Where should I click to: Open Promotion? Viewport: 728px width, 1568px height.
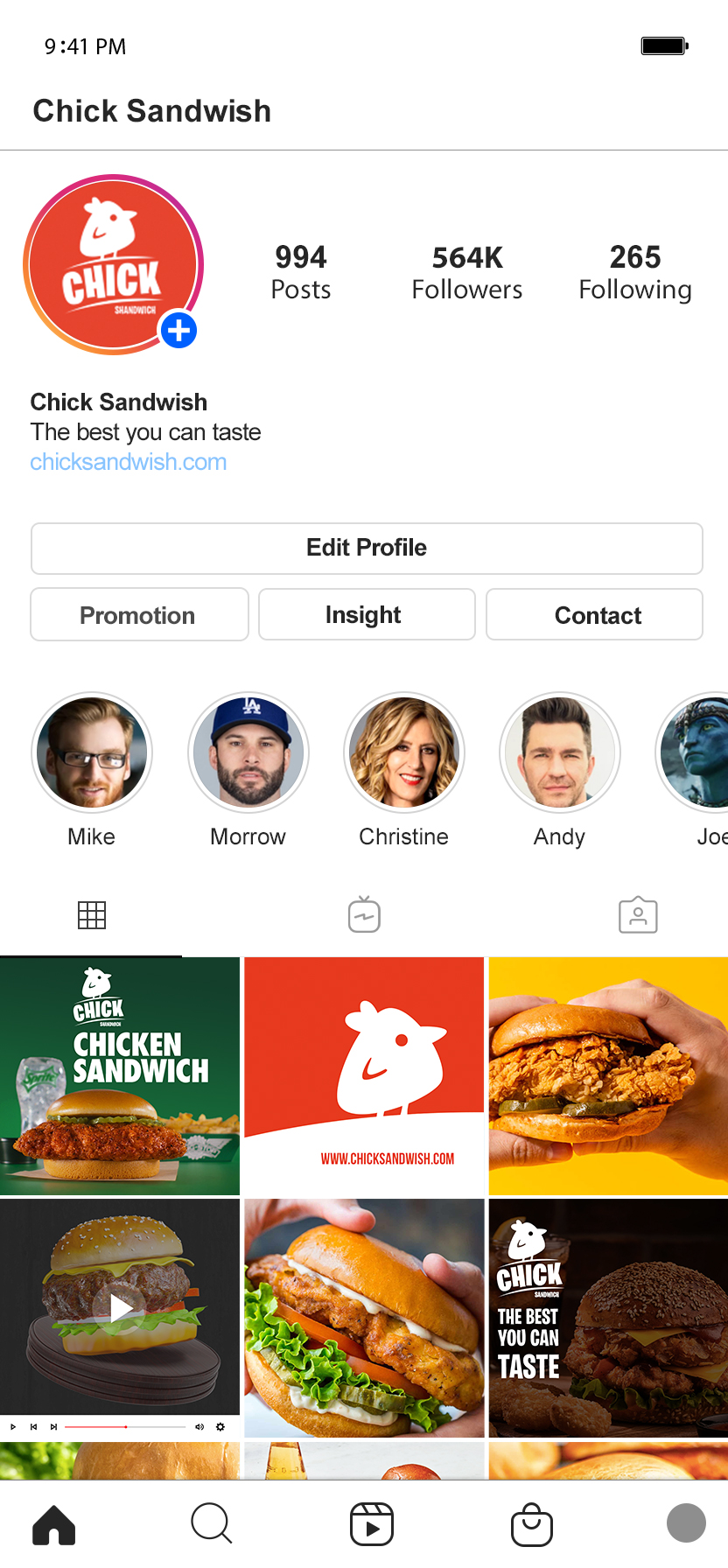point(140,614)
